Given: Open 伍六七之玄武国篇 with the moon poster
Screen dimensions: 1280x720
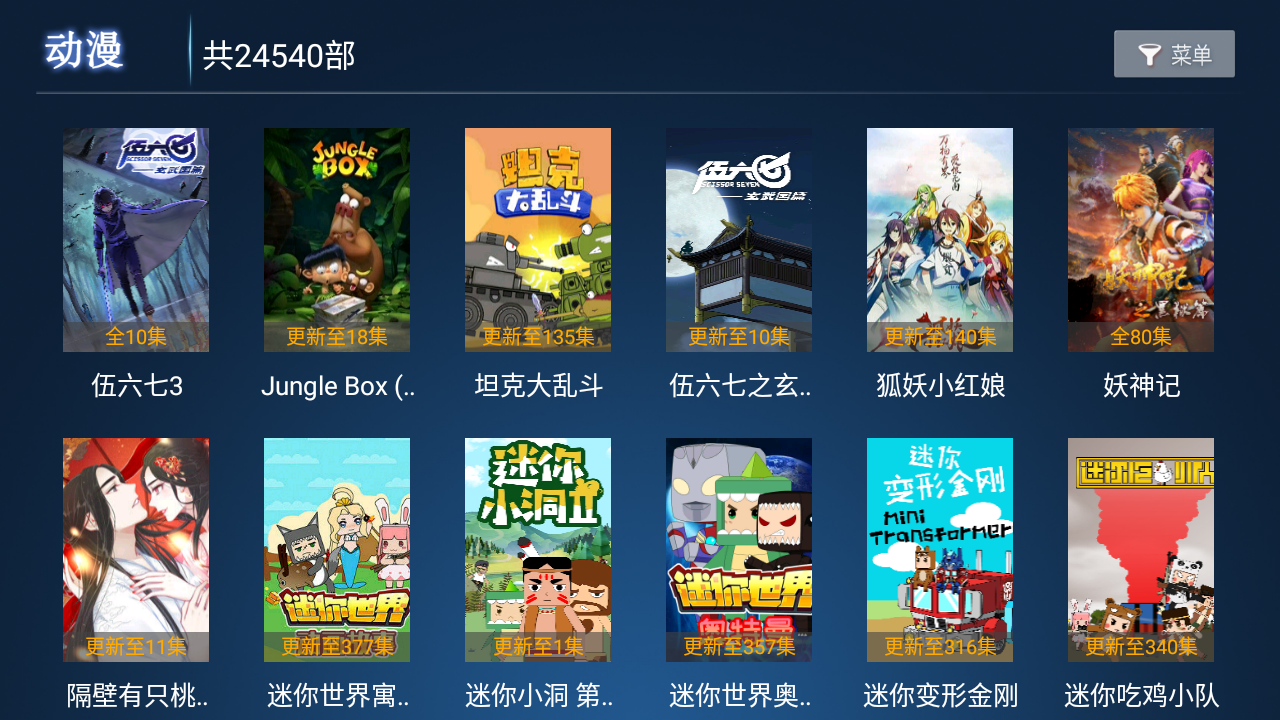Looking at the screenshot, I should (739, 240).
